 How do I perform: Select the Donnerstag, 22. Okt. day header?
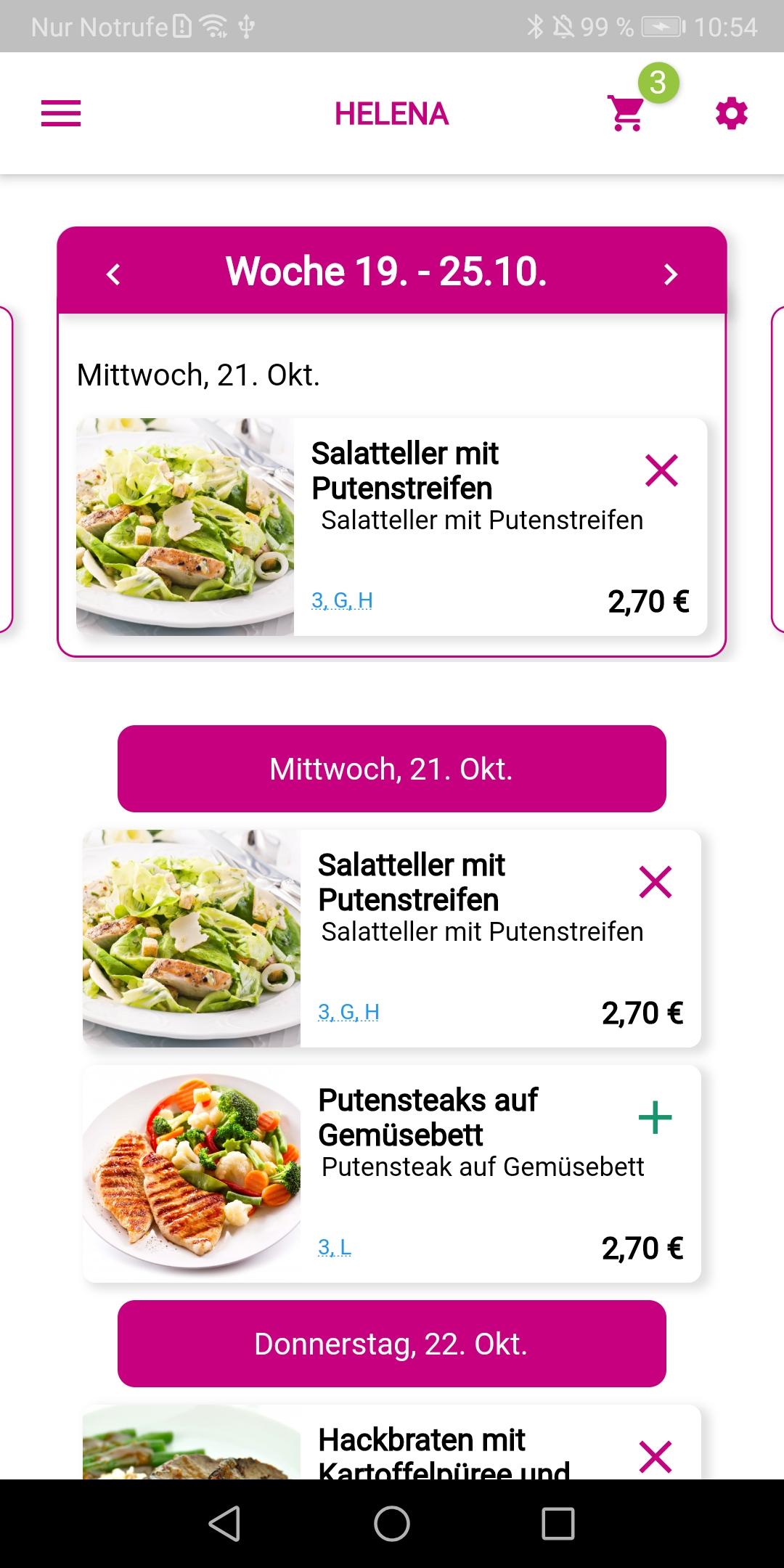(391, 1344)
